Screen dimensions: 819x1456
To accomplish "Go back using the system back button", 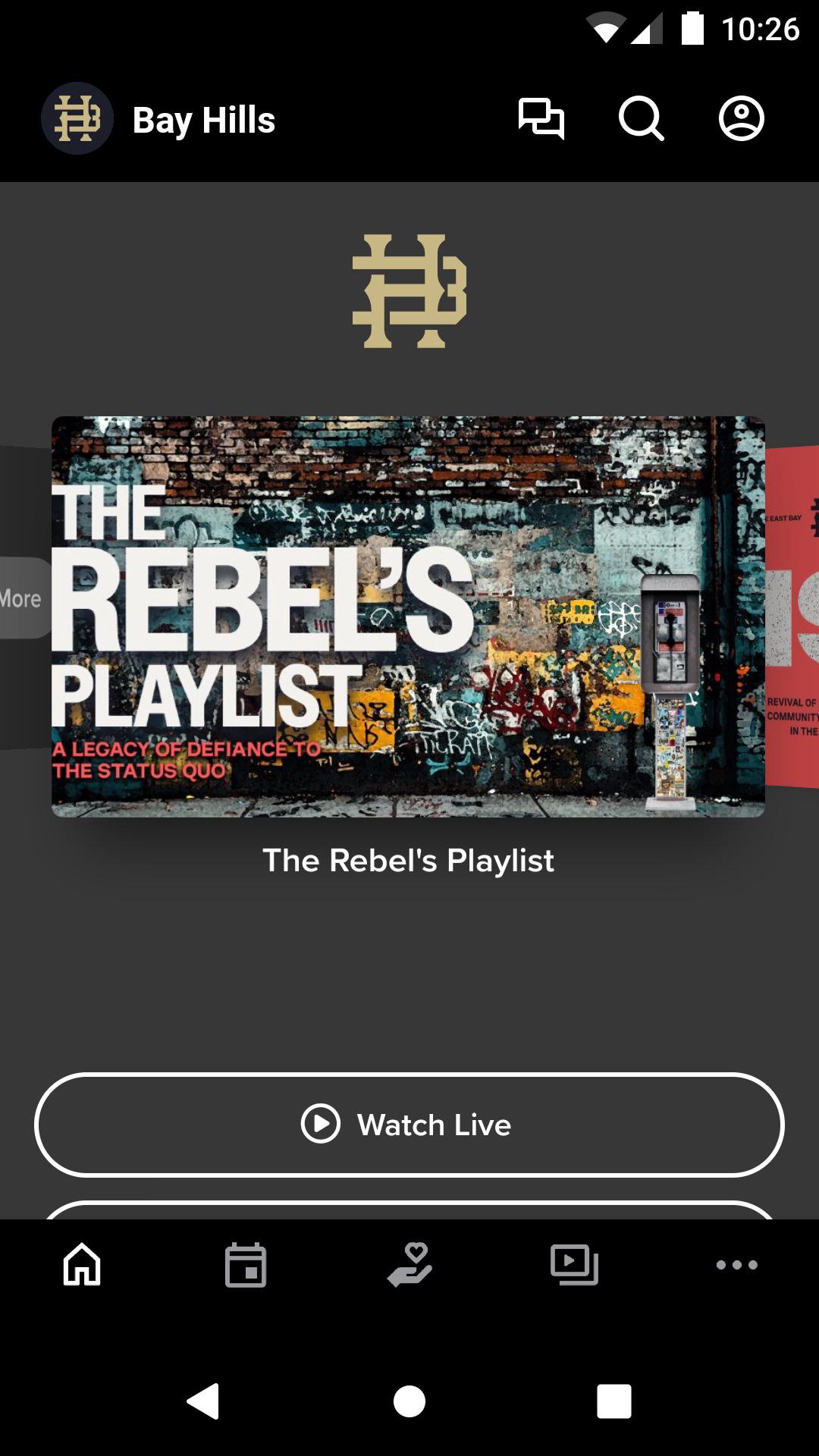I will pos(203,1401).
